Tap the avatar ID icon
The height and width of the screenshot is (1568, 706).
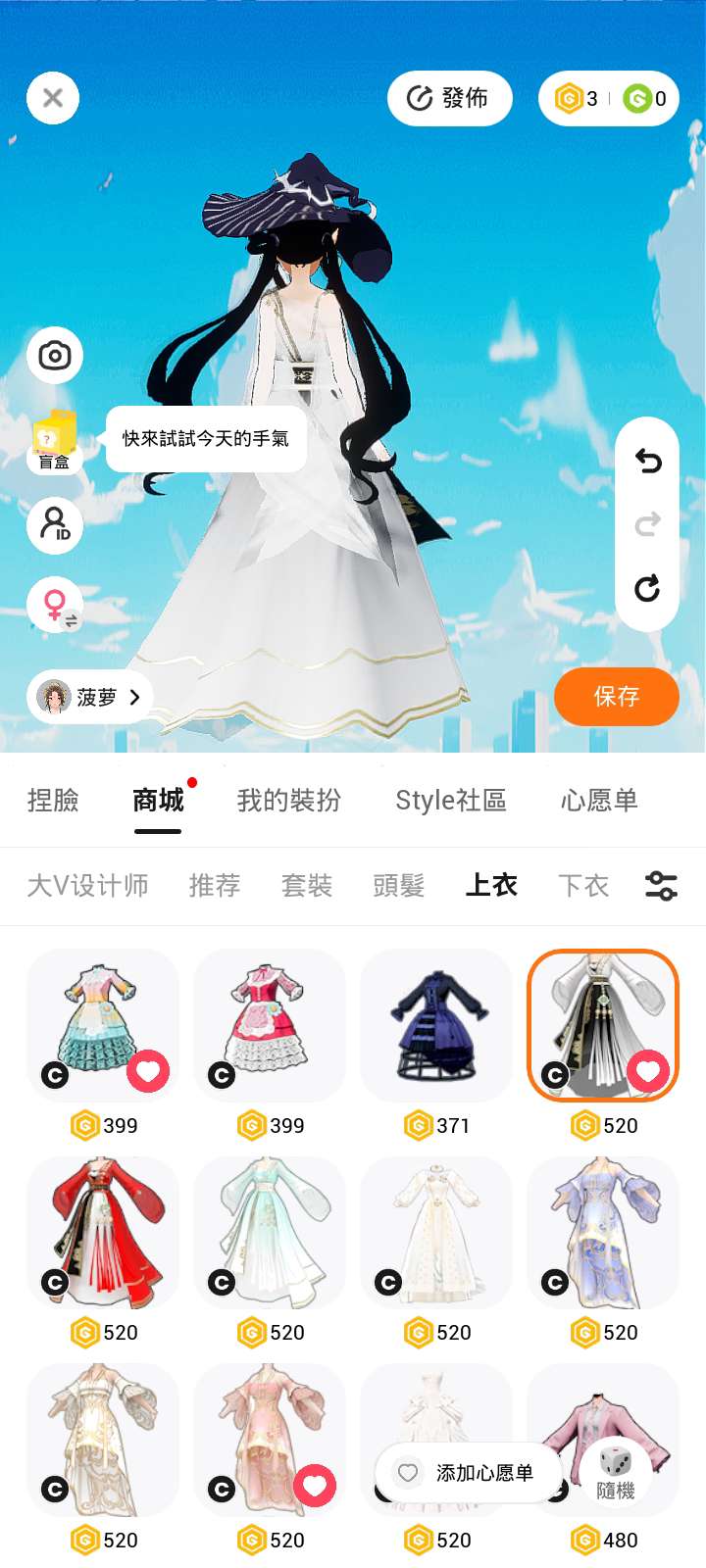click(x=55, y=524)
